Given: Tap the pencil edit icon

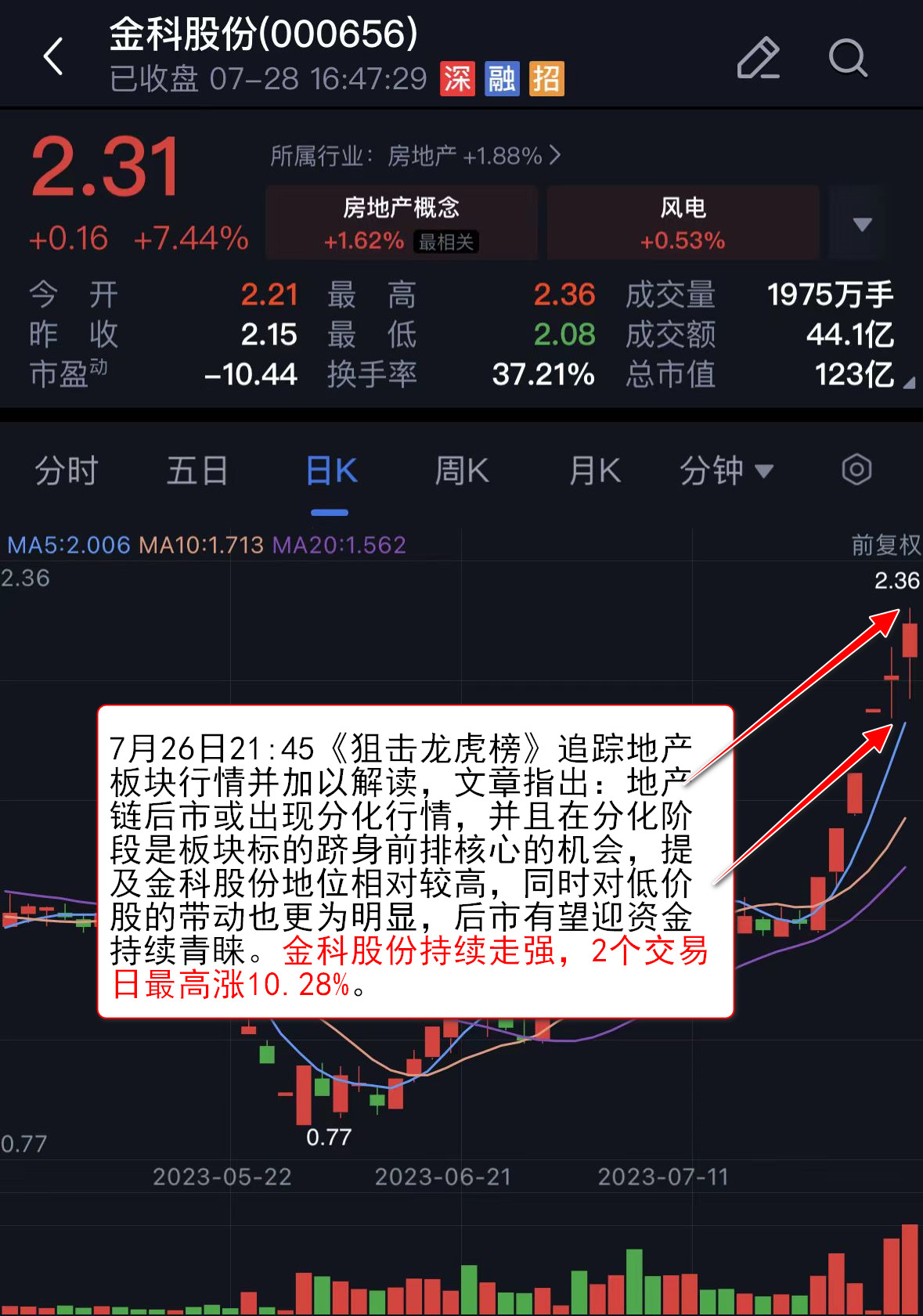Looking at the screenshot, I should click(x=758, y=58).
